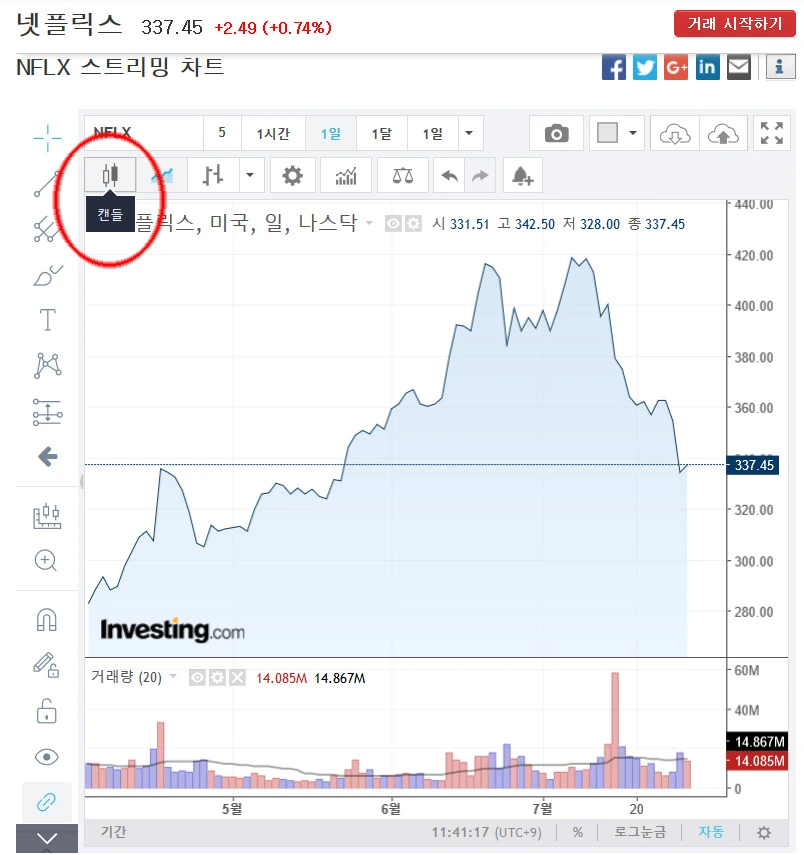Enter fullscreen chart mode
Image resolution: width=804 pixels, height=855 pixels.
772,133
